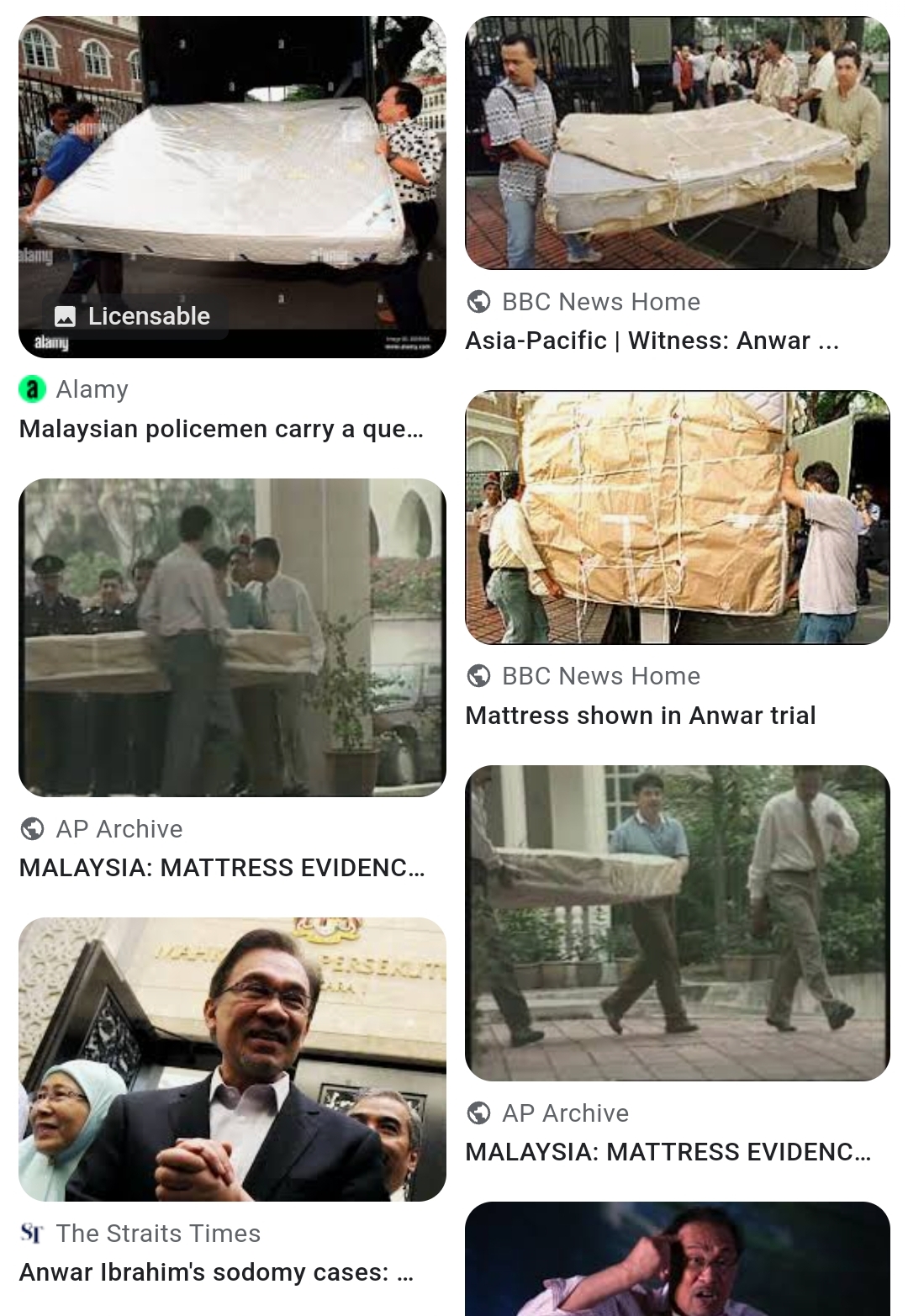
Task: Tap the 'Malaysian policemen carry a que...' title link
Action: 221,429
